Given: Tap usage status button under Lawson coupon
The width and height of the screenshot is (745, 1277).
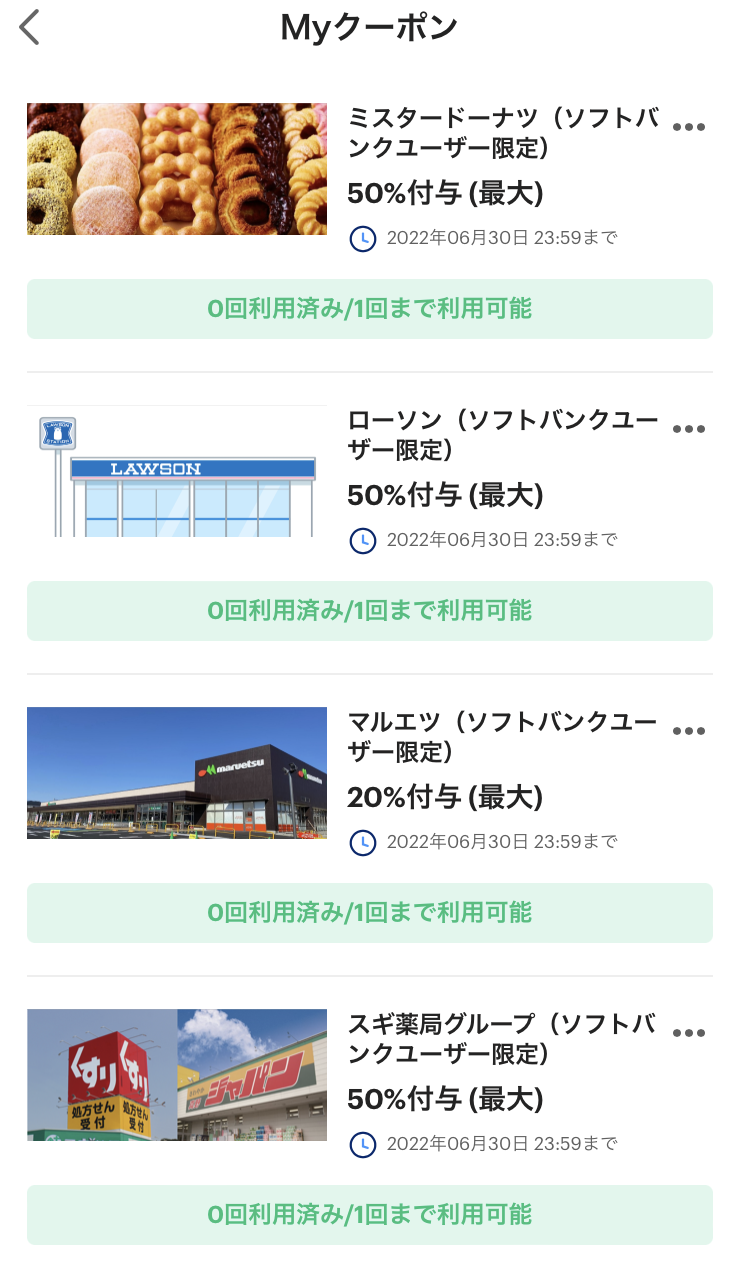Looking at the screenshot, I should coord(370,611).
